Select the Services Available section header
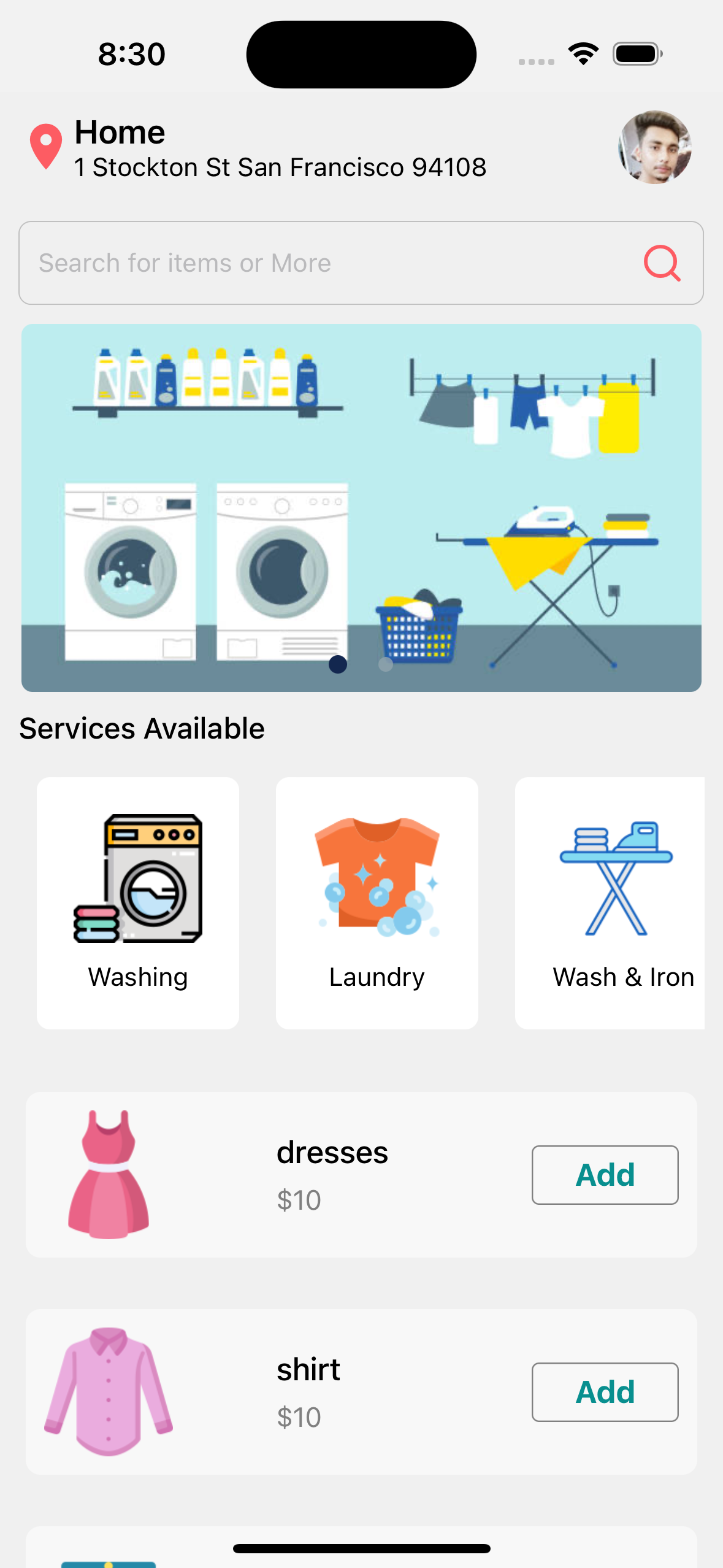Screen dimensions: 723x1568 [141, 729]
